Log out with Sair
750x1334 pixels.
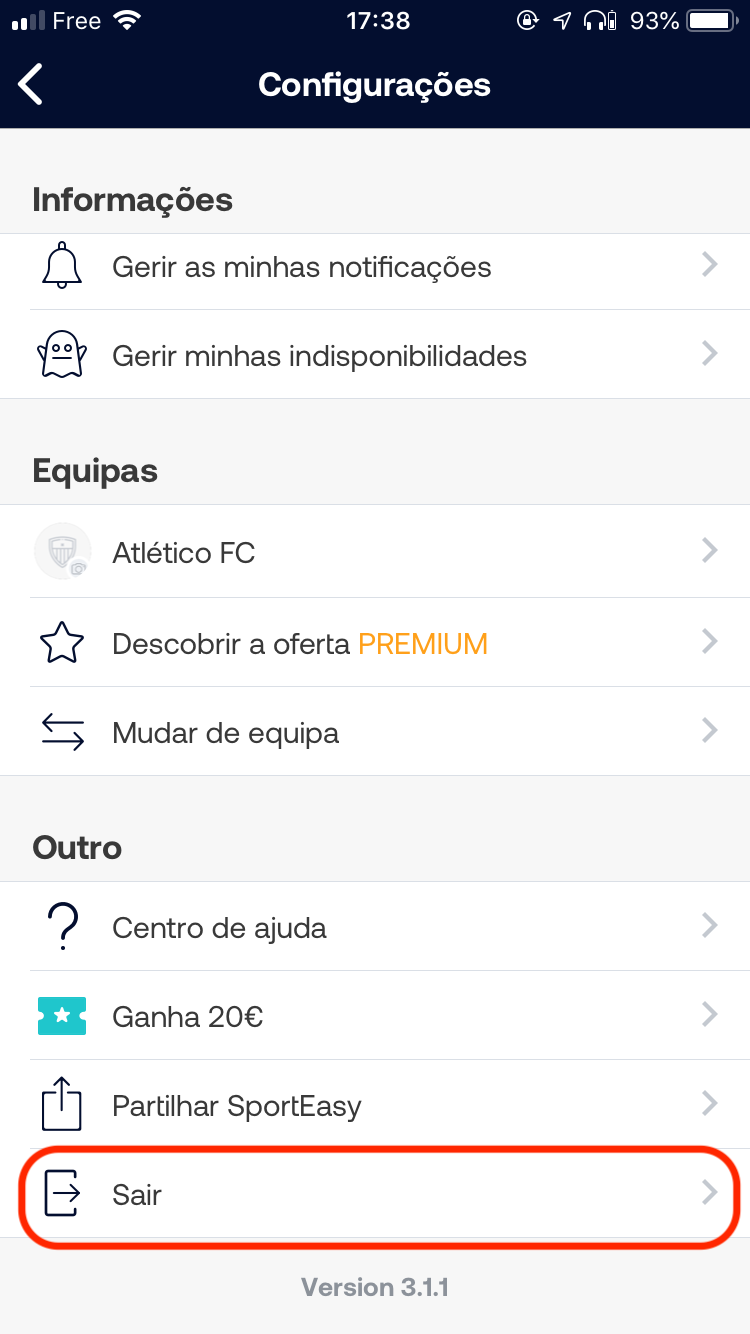point(375,1194)
